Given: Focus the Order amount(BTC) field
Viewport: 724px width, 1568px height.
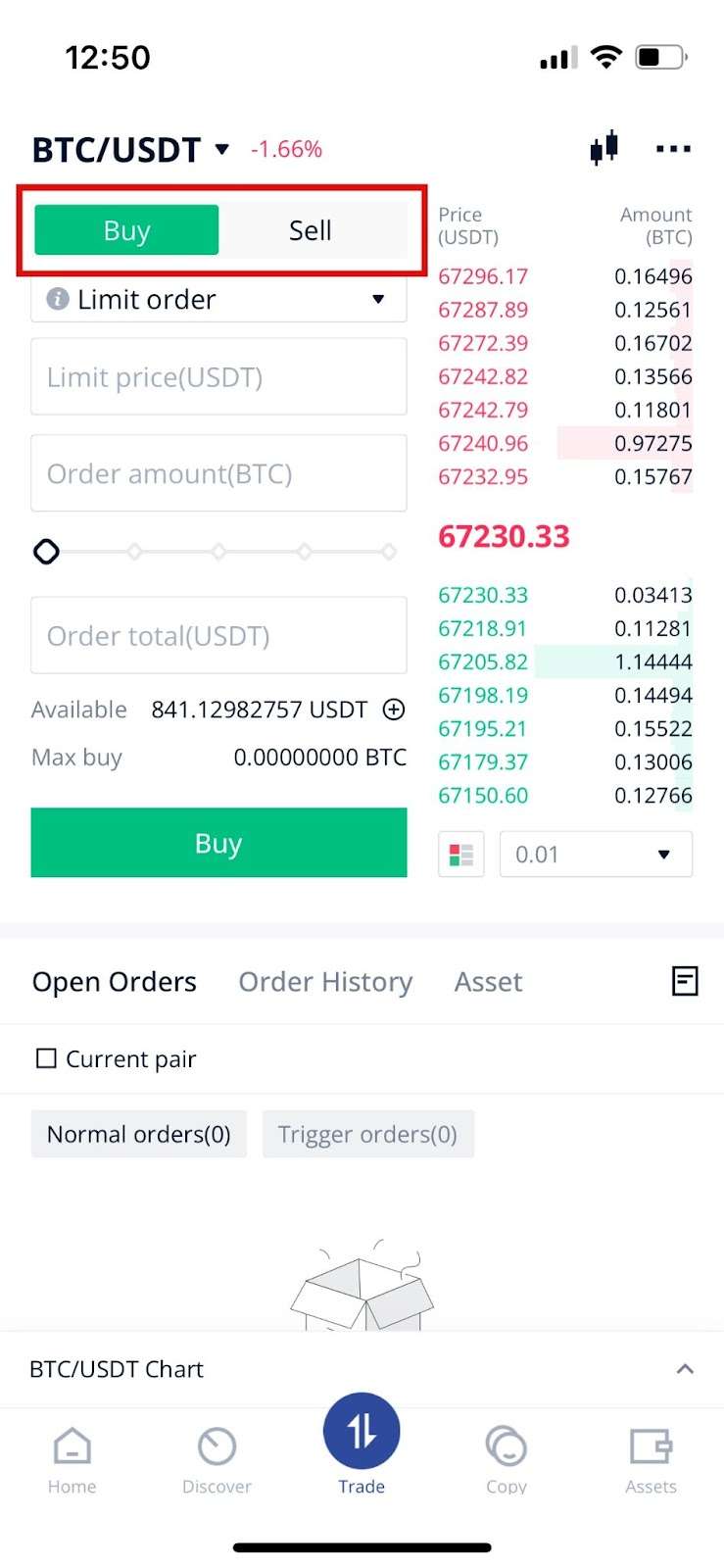Looking at the screenshot, I should tap(218, 473).
